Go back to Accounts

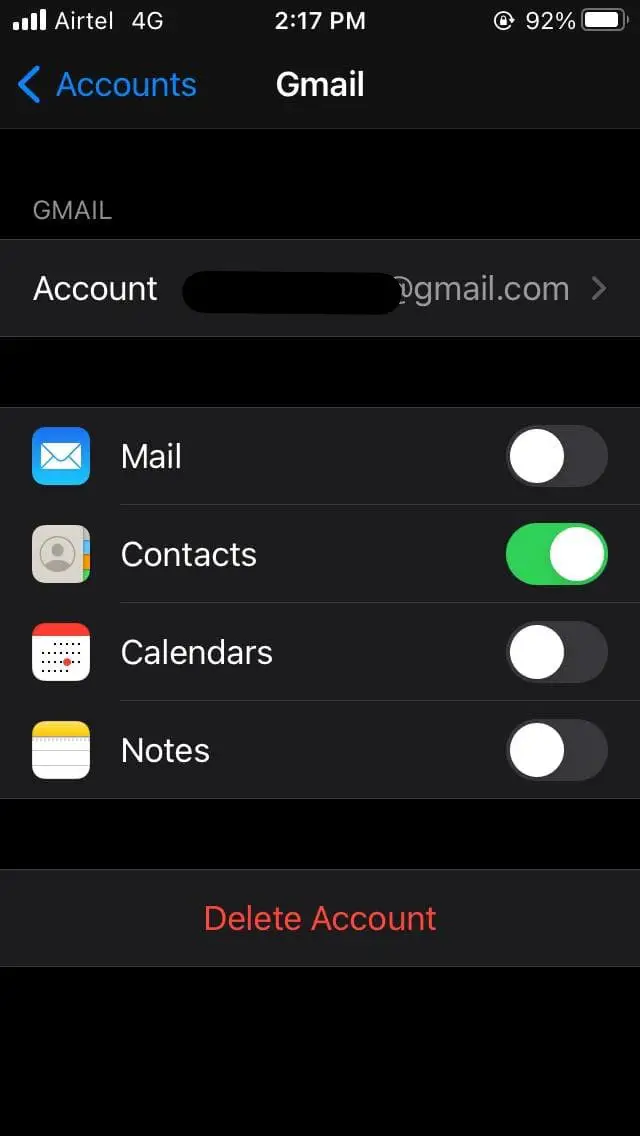(107, 85)
